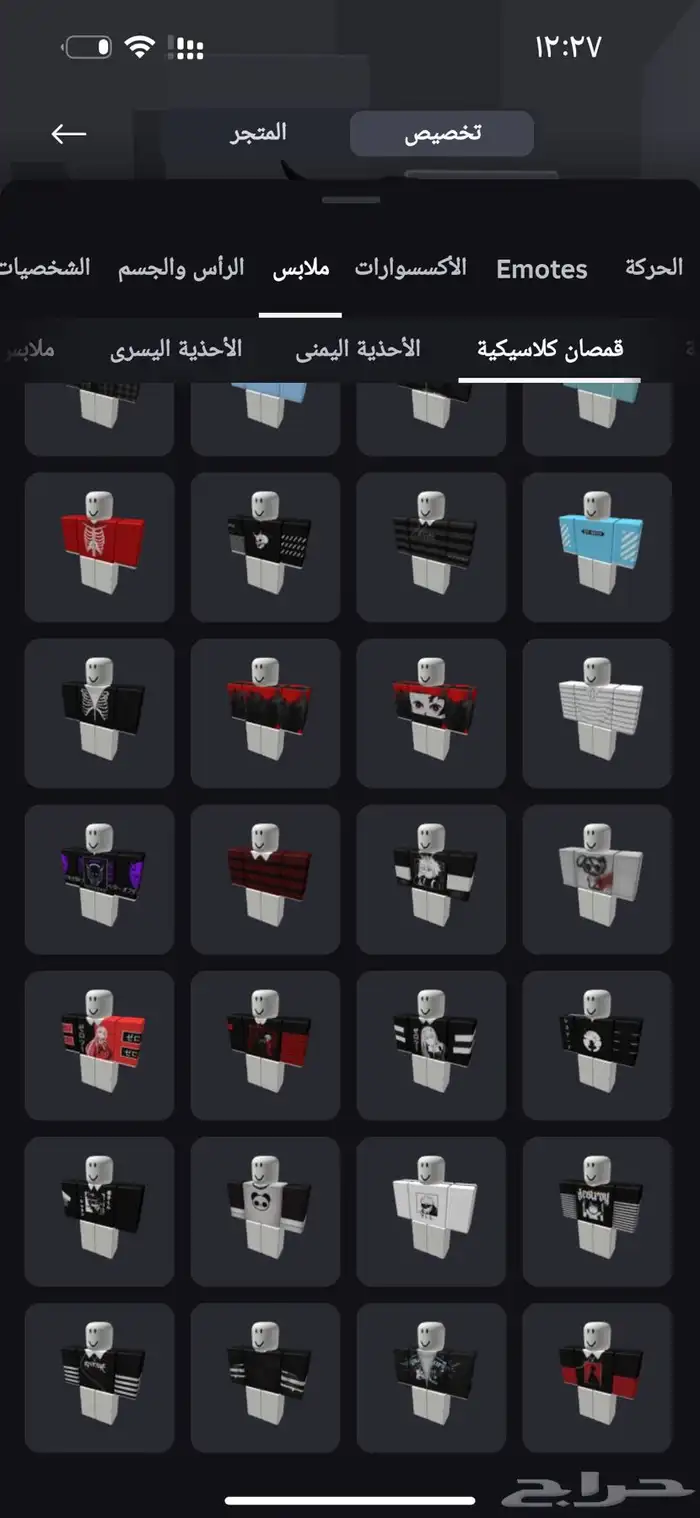
Task: Switch to الرأس والجسم category
Action: [181, 268]
